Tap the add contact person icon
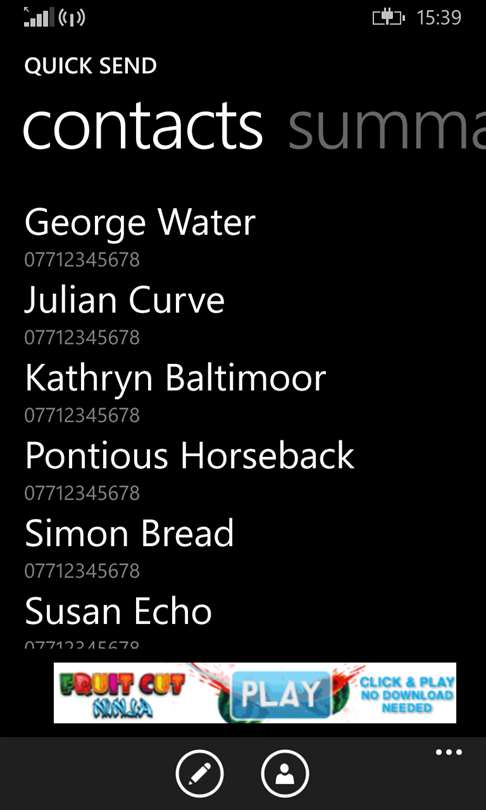The image size is (486, 810). tap(285, 774)
